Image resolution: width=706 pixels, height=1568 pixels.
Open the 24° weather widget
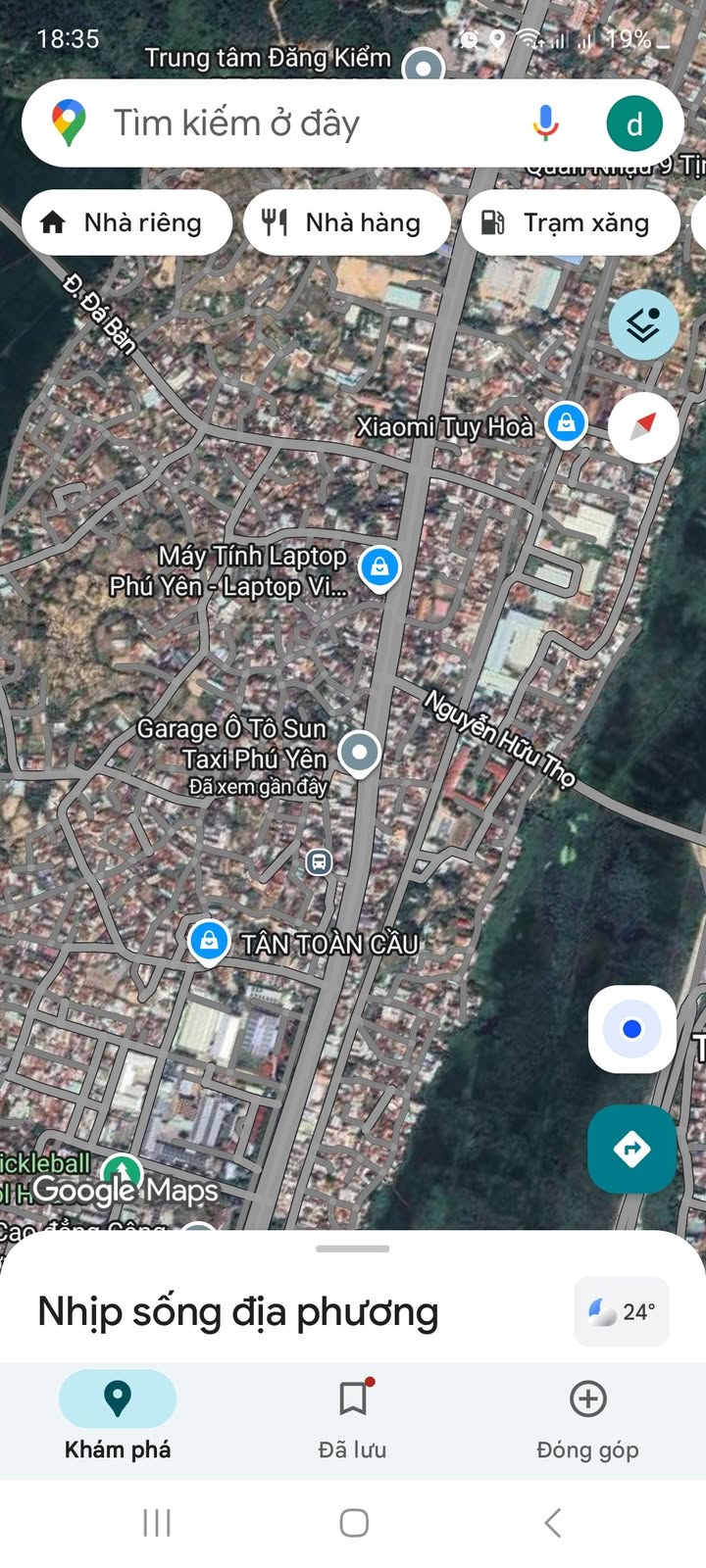click(622, 1311)
